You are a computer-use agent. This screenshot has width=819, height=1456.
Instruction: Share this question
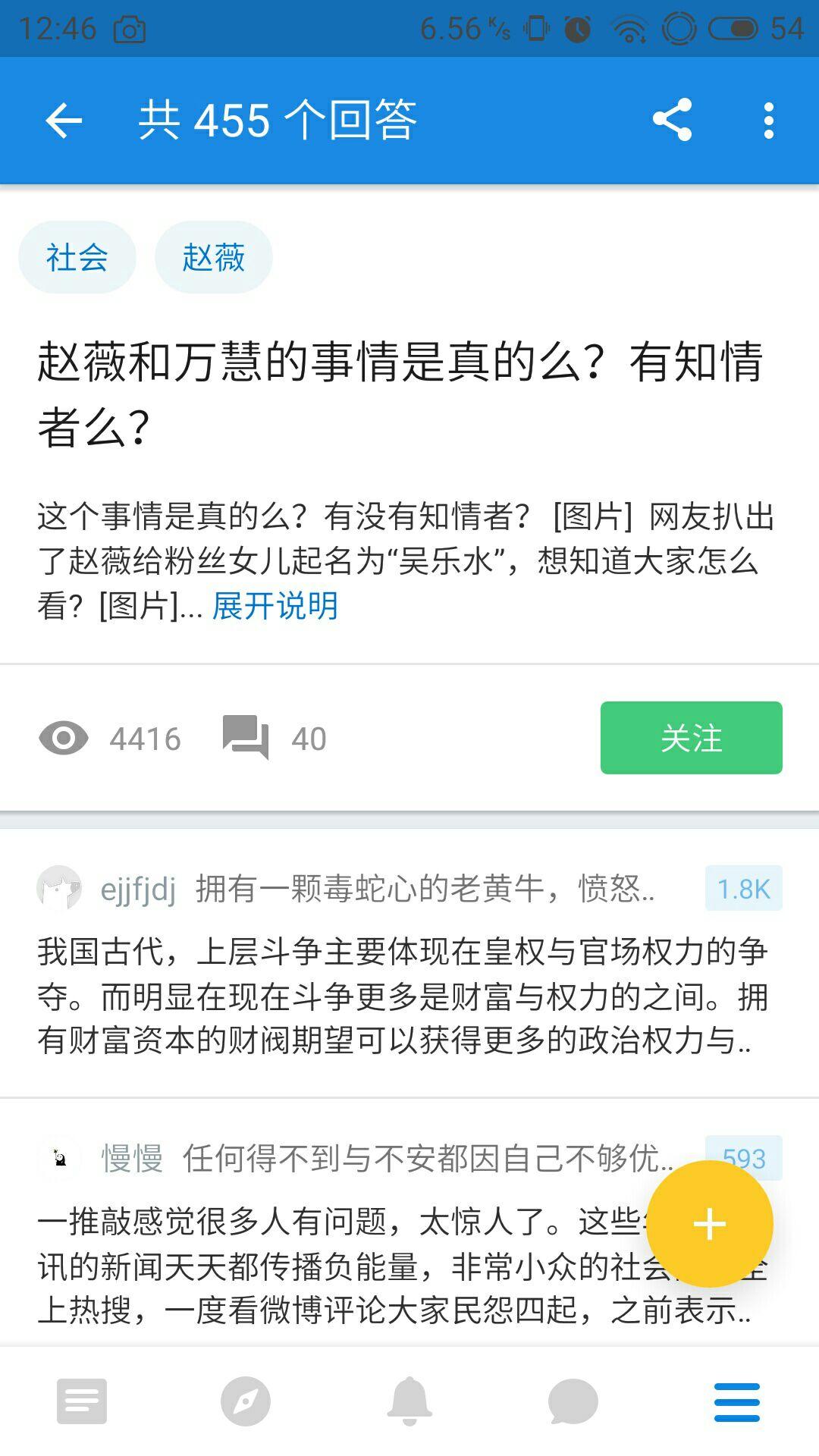click(672, 120)
